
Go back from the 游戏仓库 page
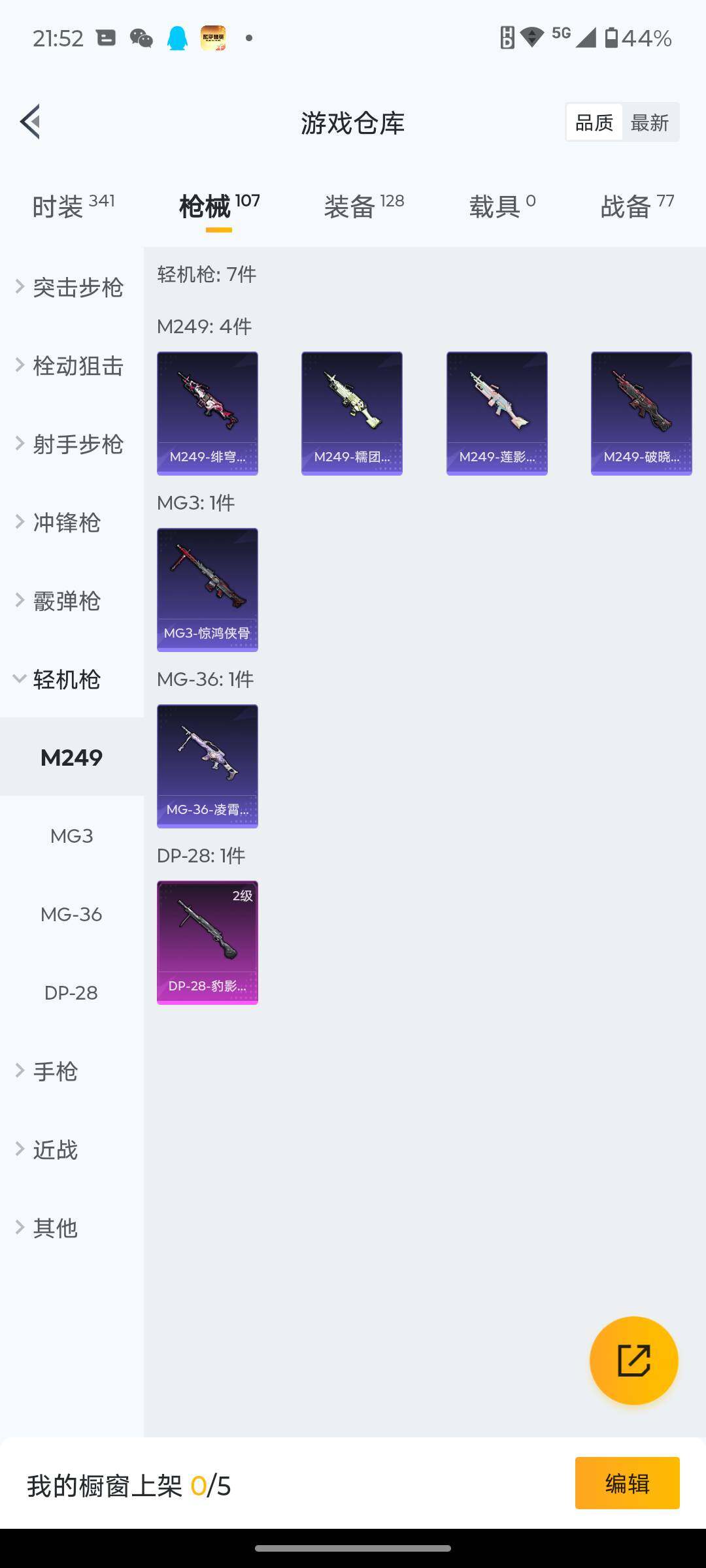[31, 122]
